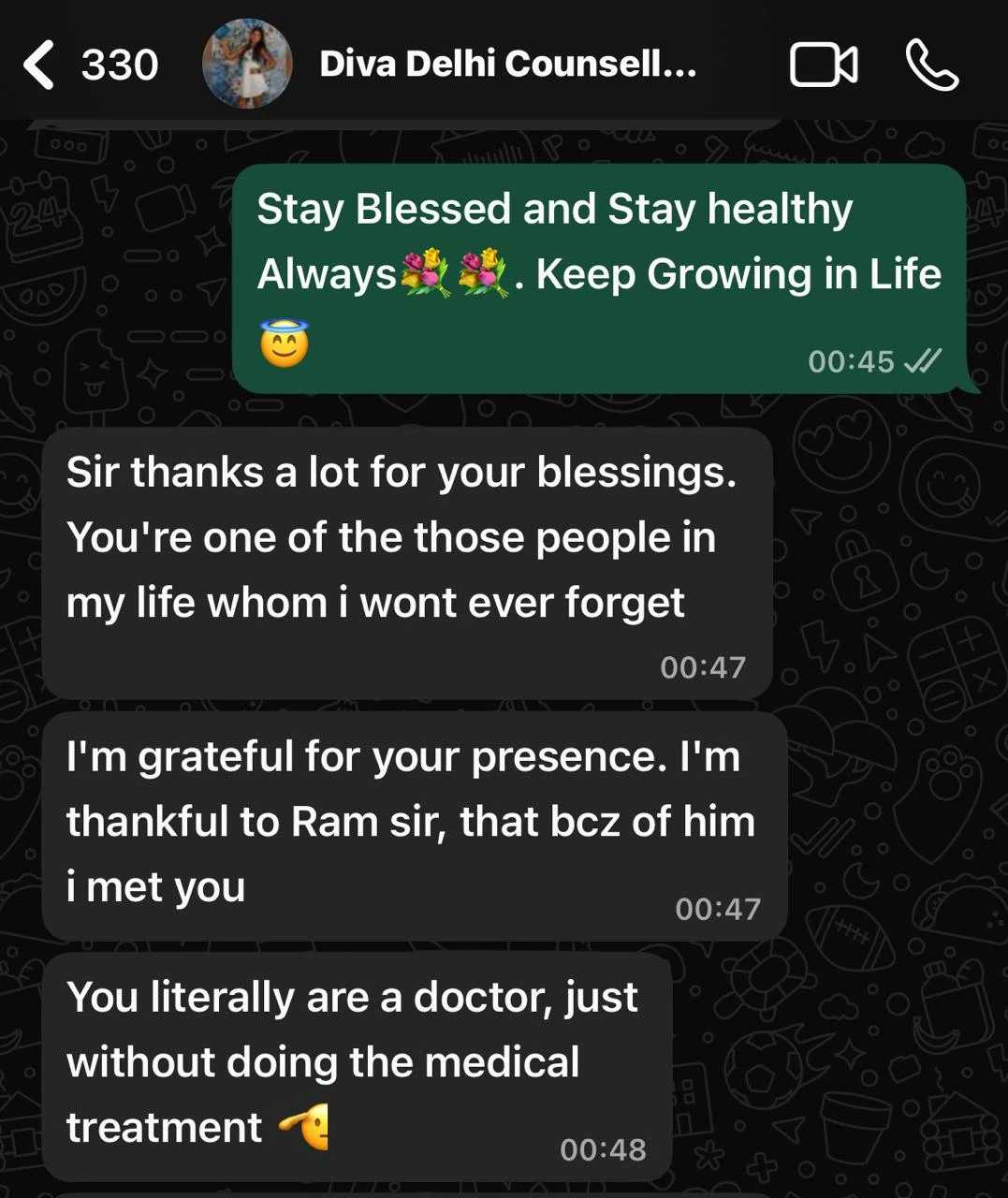Open Diva Delhi Counsell contact info
The image size is (1008, 1198).
point(507,65)
